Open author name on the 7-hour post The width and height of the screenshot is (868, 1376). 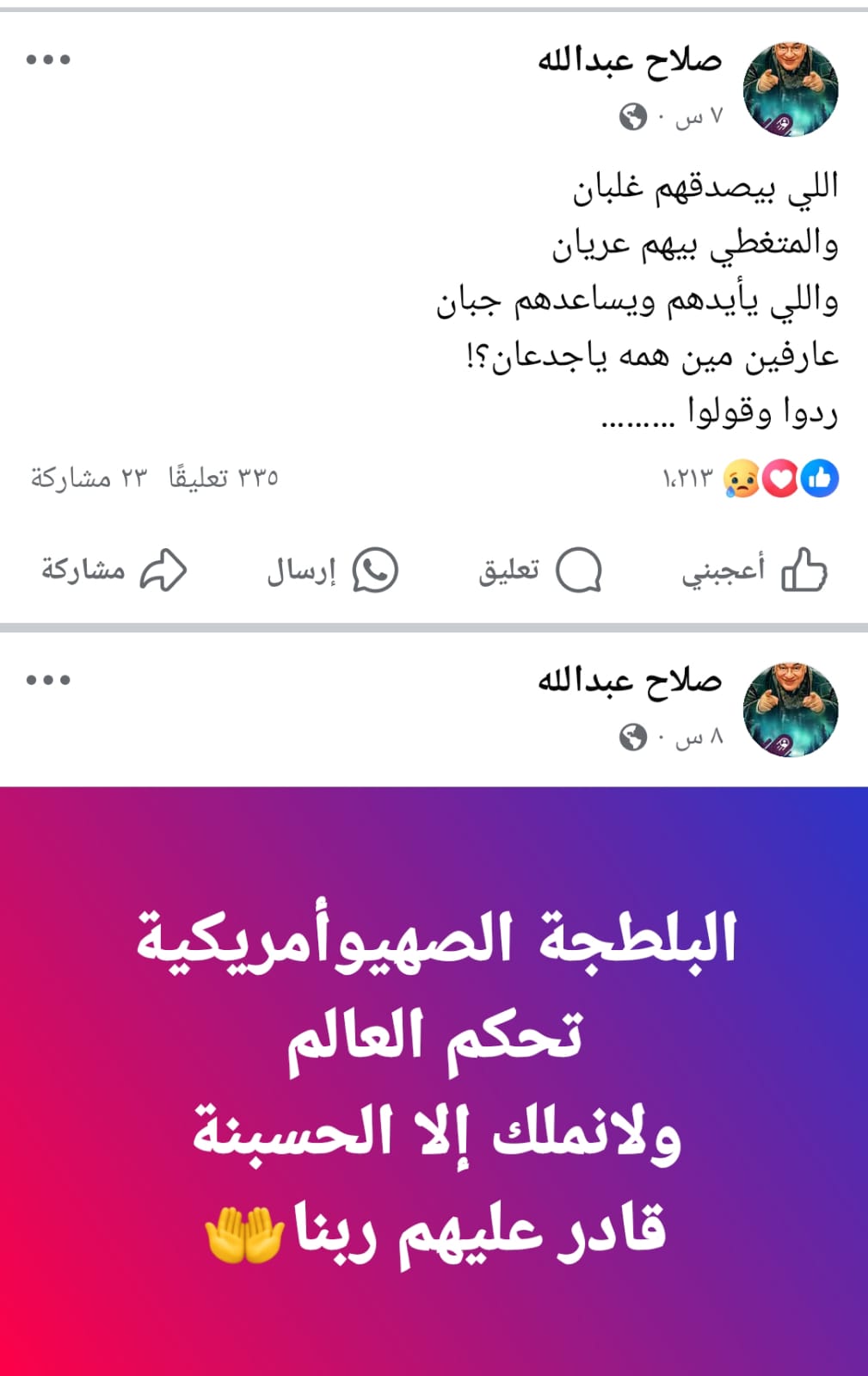click(630, 60)
